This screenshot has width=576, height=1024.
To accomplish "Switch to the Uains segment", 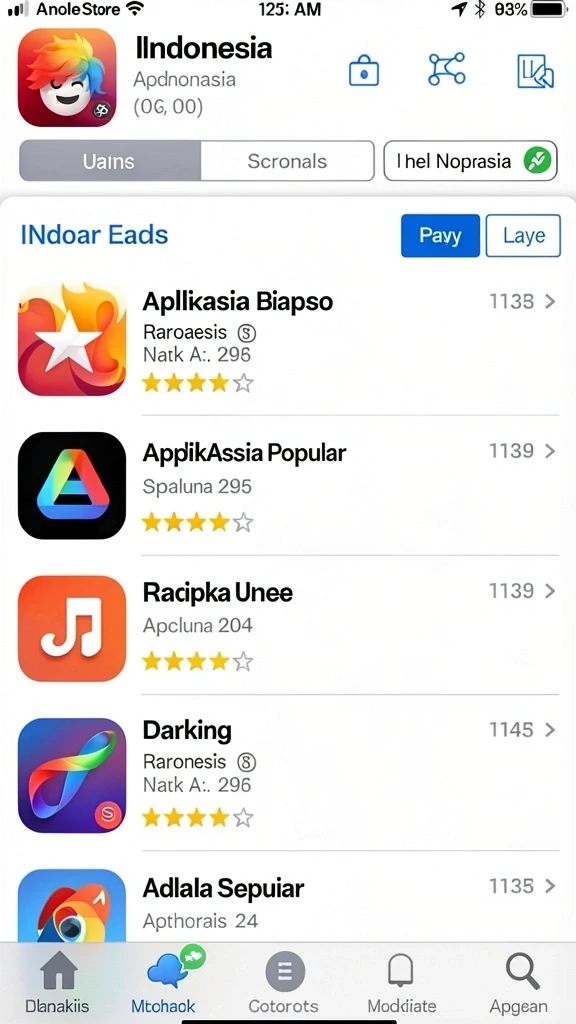I will pos(110,161).
